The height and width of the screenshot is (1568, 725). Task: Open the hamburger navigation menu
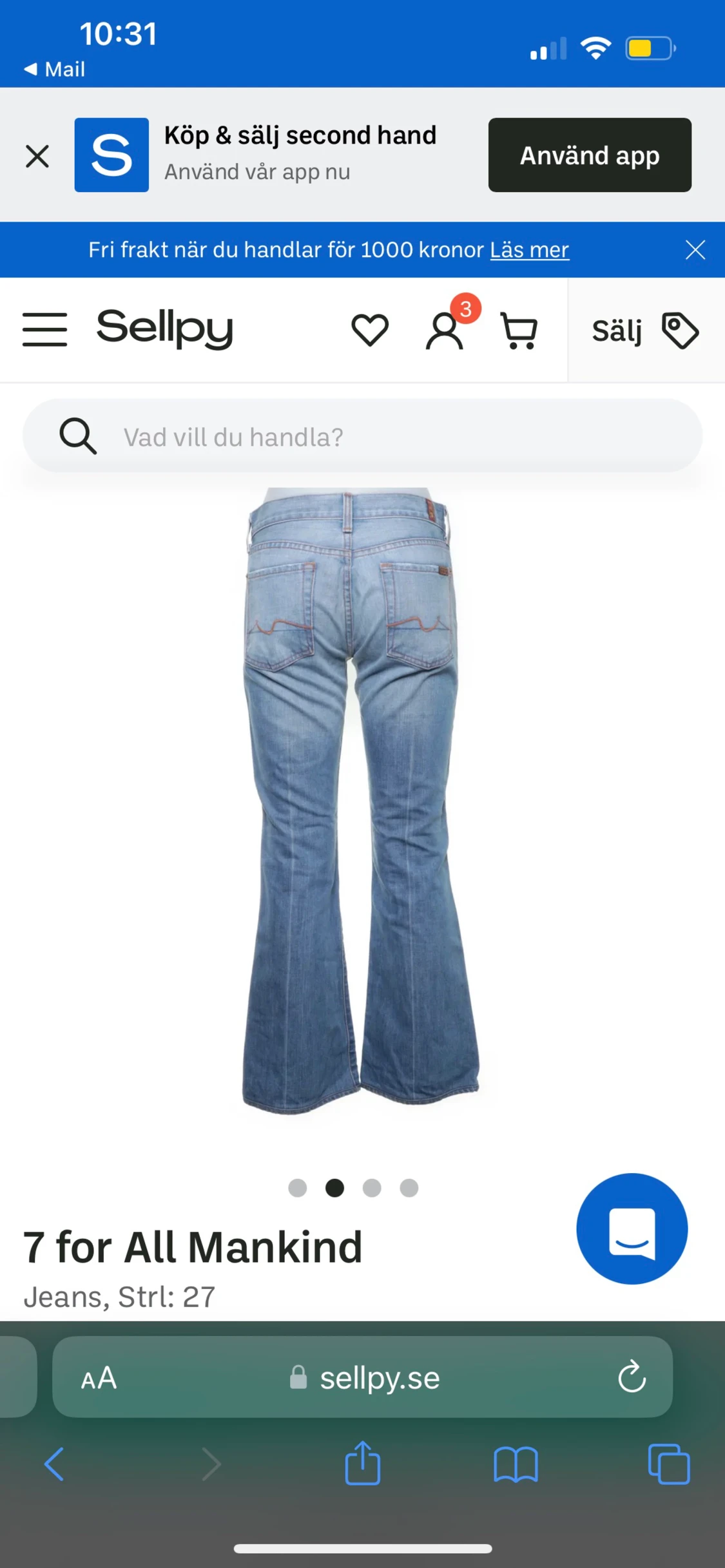point(44,330)
